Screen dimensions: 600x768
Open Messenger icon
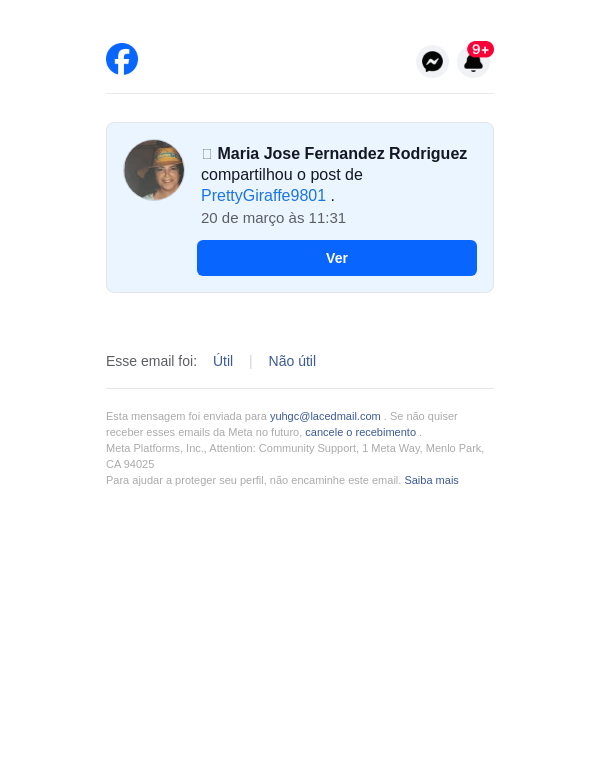pos(432,62)
